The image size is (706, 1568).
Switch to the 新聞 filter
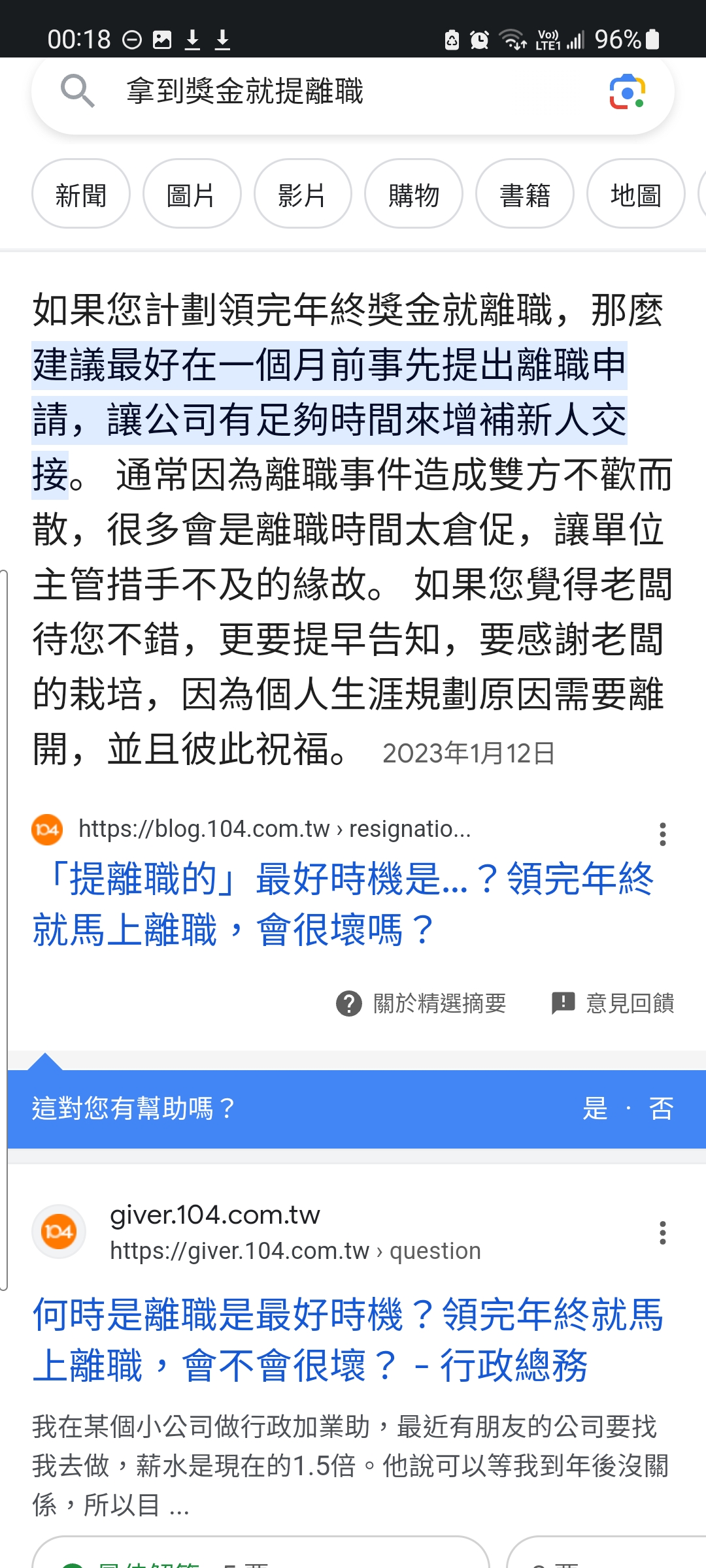(x=81, y=195)
